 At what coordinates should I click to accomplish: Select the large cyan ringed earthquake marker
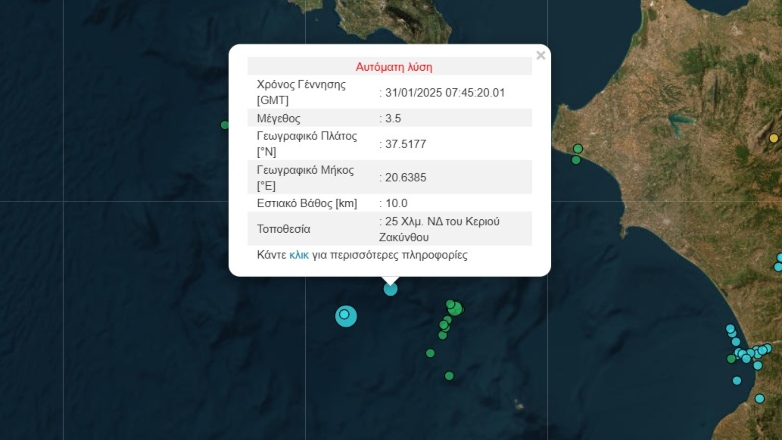click(x=345, y=316)
